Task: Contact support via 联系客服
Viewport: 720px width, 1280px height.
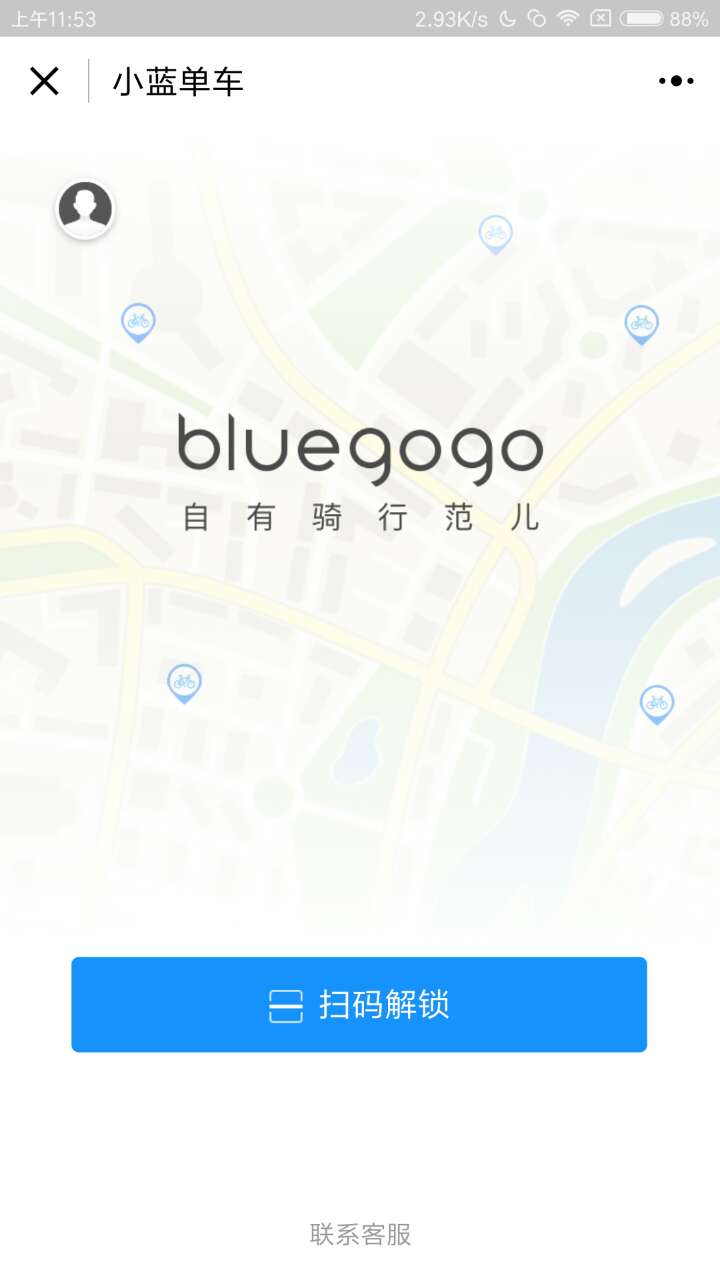Action: click(360, 1234)
